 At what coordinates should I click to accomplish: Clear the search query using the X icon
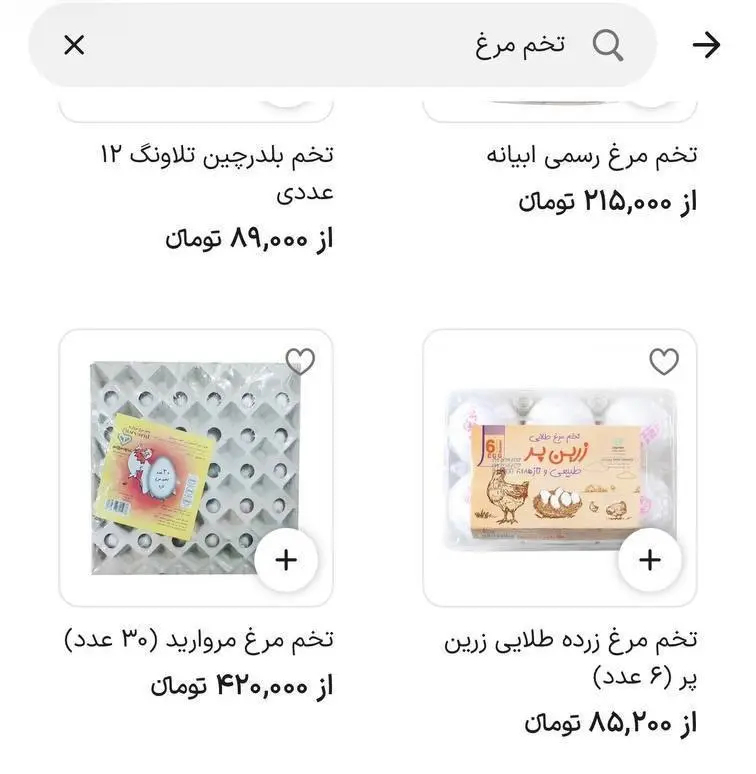[71, 44]
